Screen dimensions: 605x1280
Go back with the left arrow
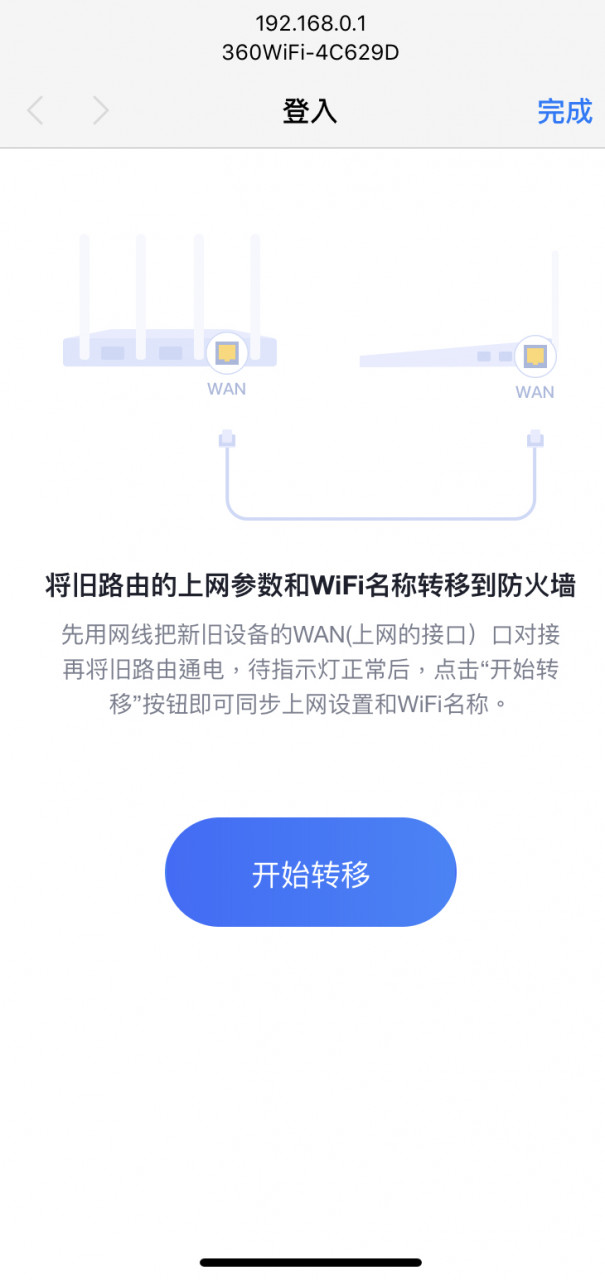[36, 110]
